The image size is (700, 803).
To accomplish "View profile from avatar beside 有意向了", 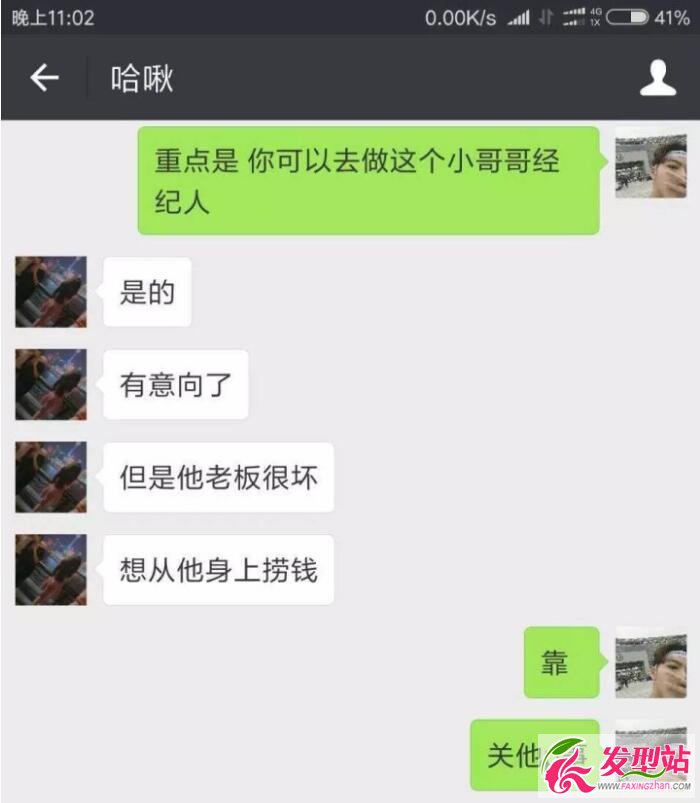I will point(51,384).
